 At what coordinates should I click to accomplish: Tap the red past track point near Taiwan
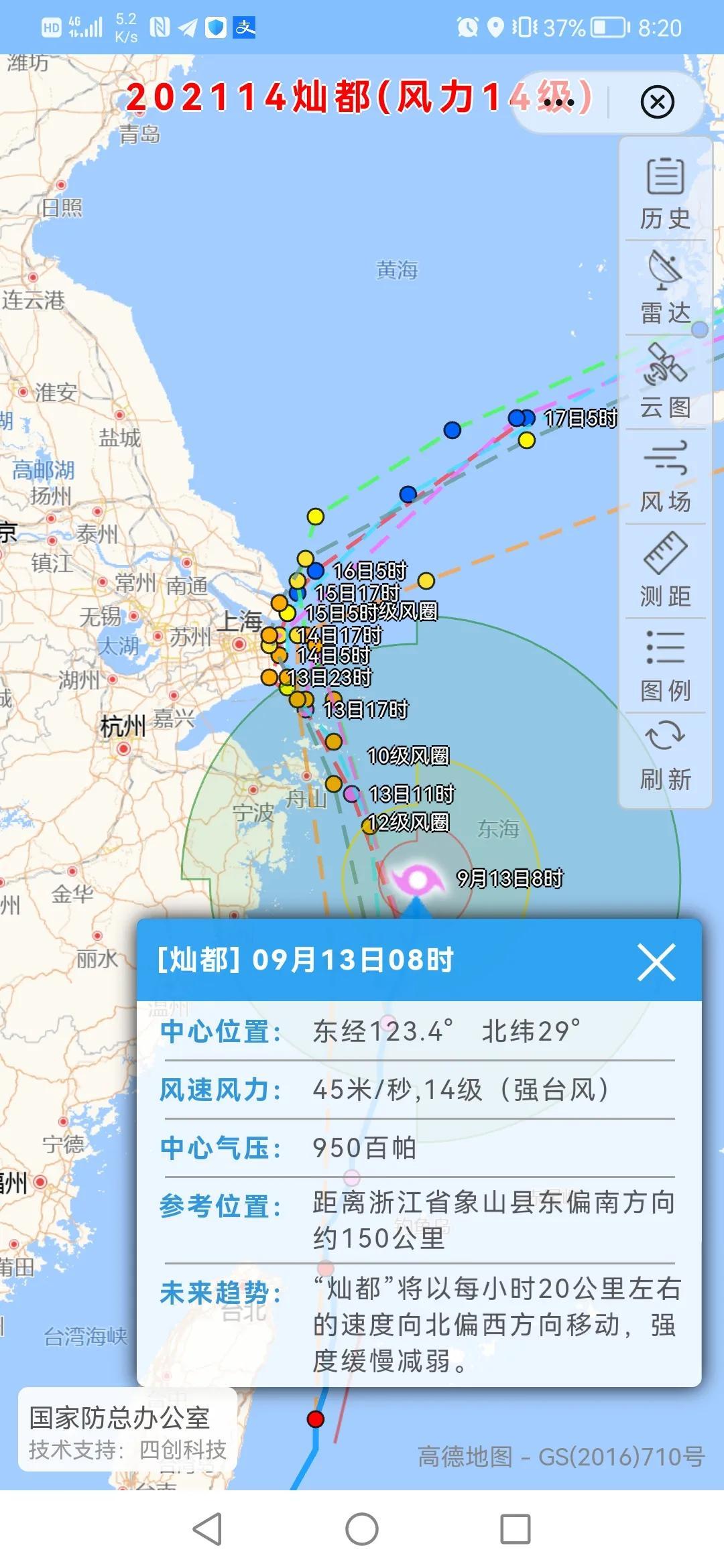point(316,1419)
